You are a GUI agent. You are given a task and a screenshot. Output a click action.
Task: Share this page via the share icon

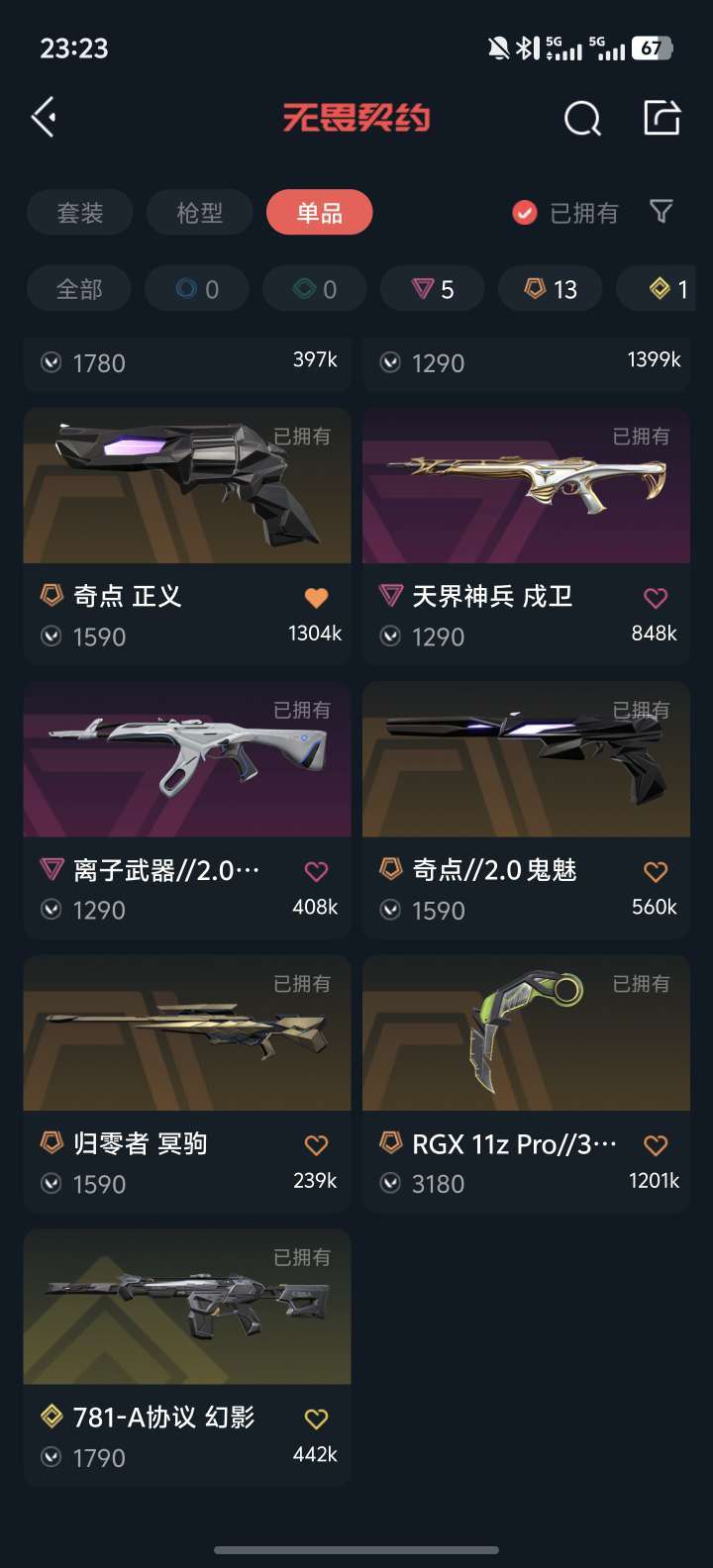662,118
